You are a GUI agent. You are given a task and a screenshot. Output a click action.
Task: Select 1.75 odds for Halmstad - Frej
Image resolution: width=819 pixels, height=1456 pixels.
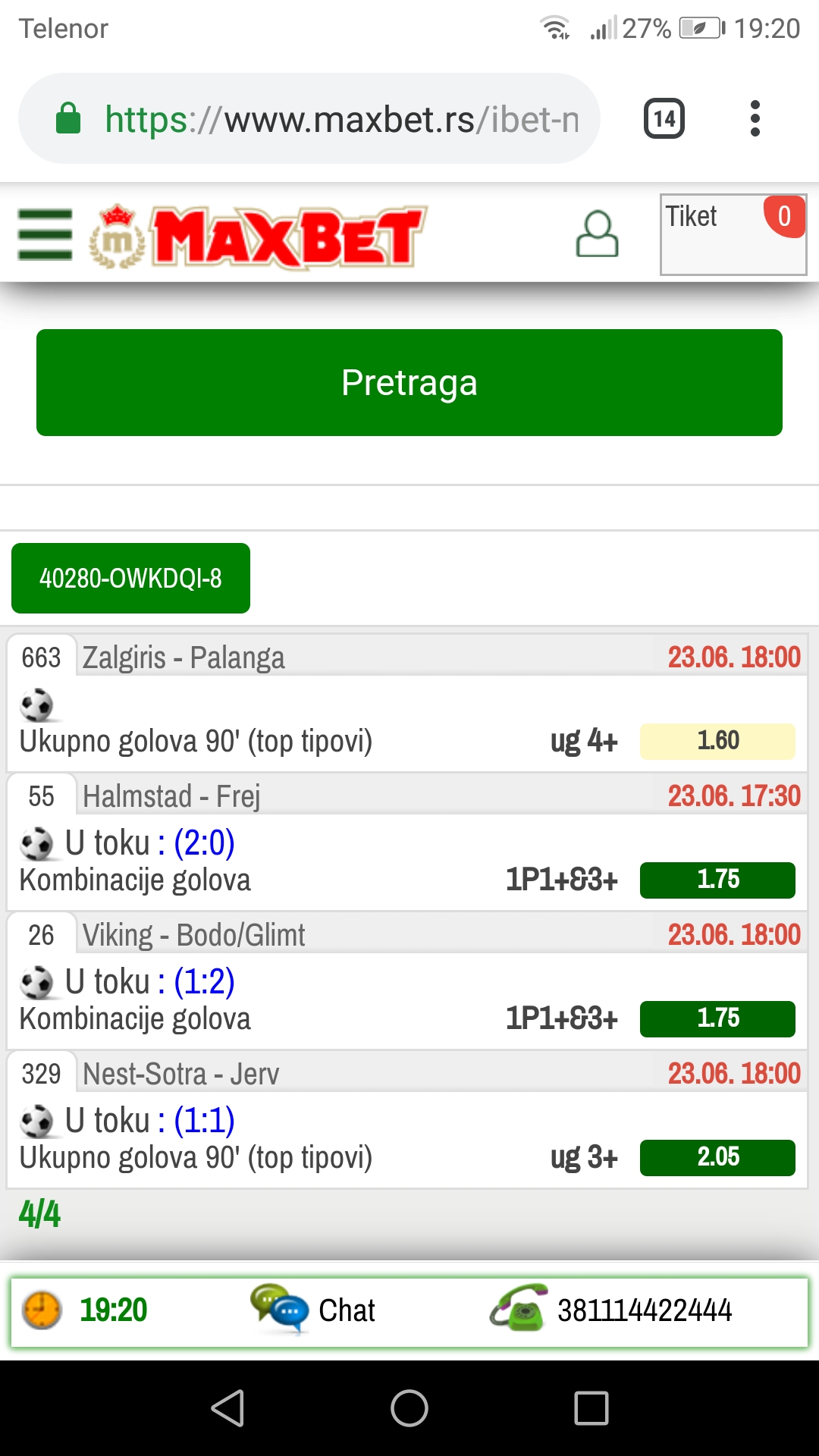point(717,880)
